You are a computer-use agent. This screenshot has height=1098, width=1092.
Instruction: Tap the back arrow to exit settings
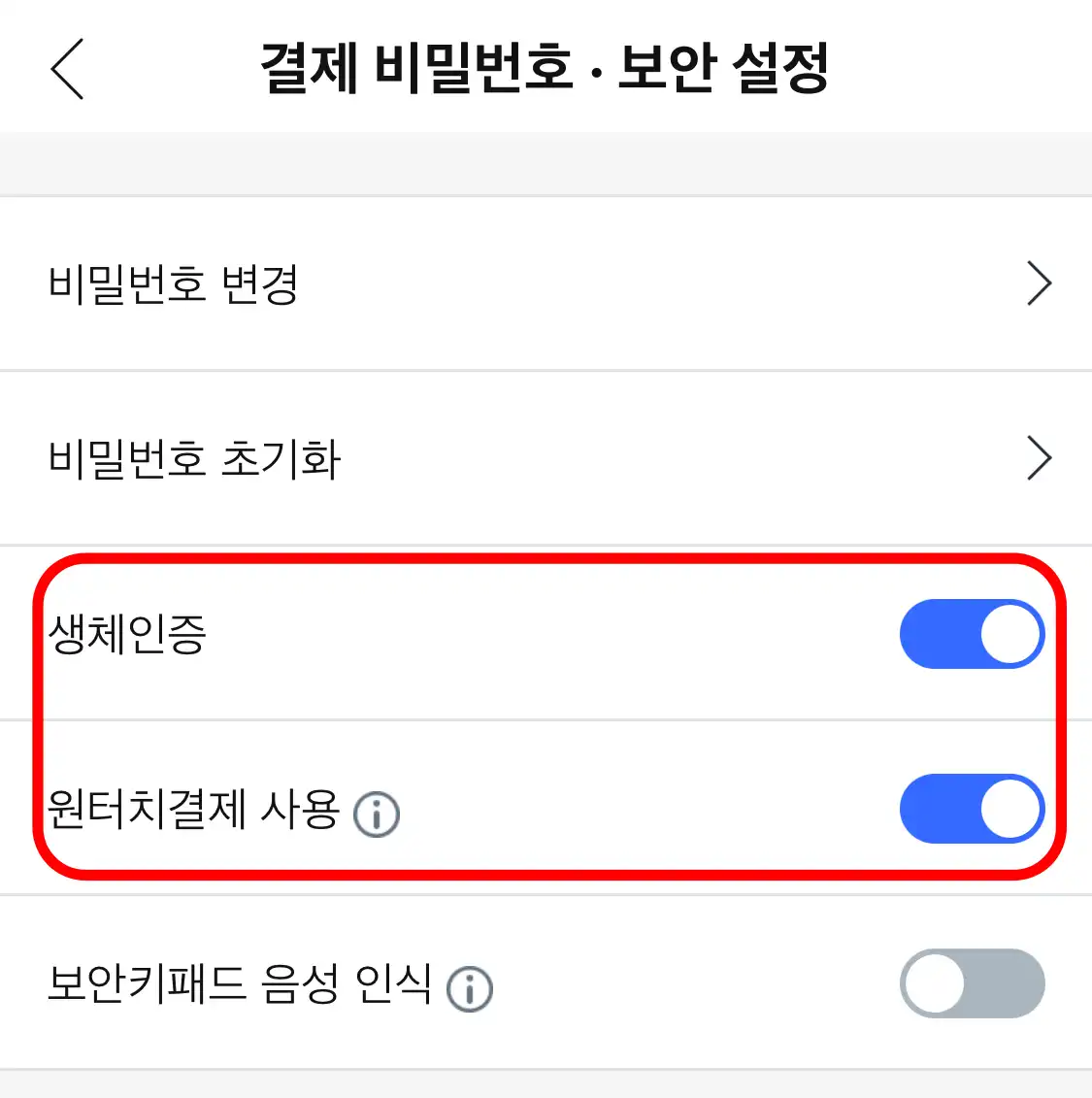click(x=66, y=68)
